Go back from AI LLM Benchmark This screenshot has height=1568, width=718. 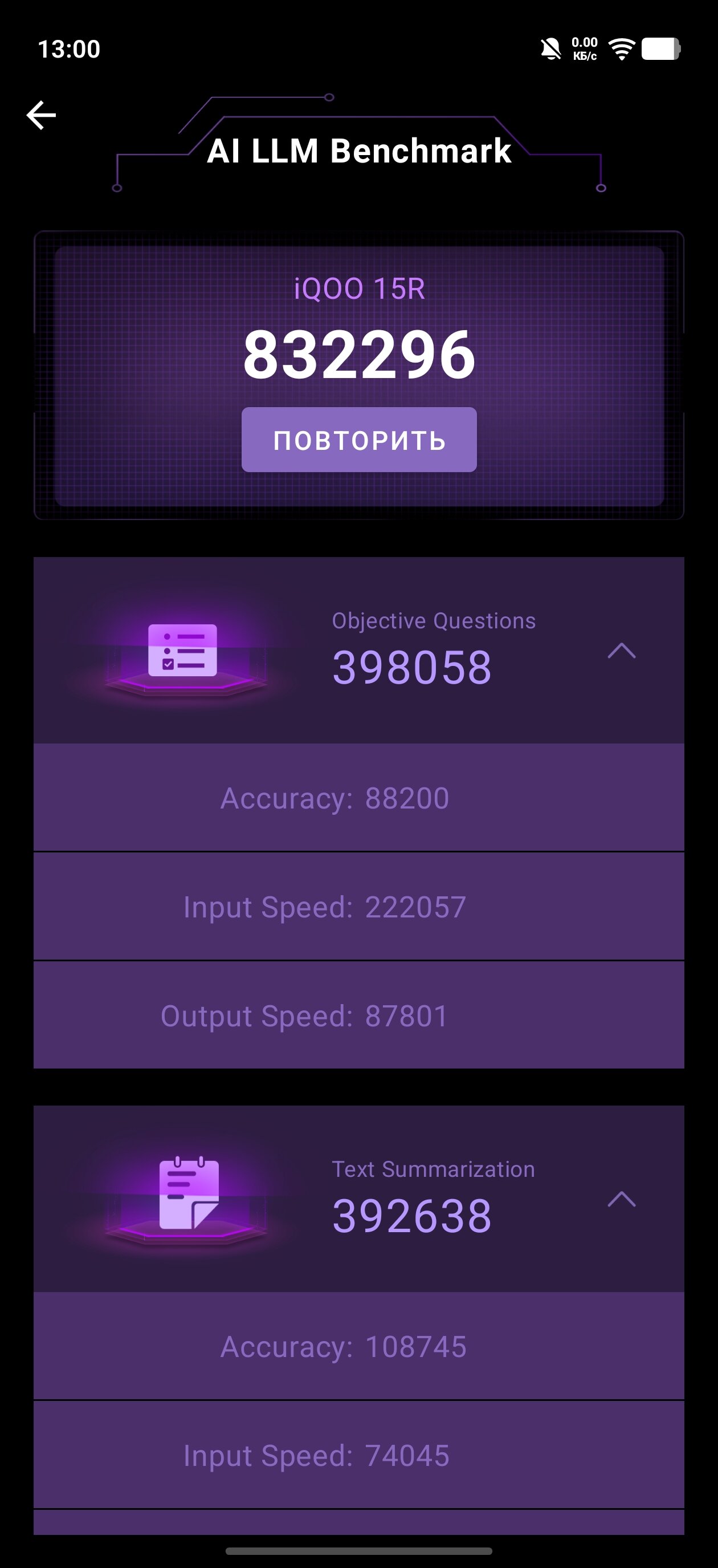pyautogui.click(x=42, y=115)
